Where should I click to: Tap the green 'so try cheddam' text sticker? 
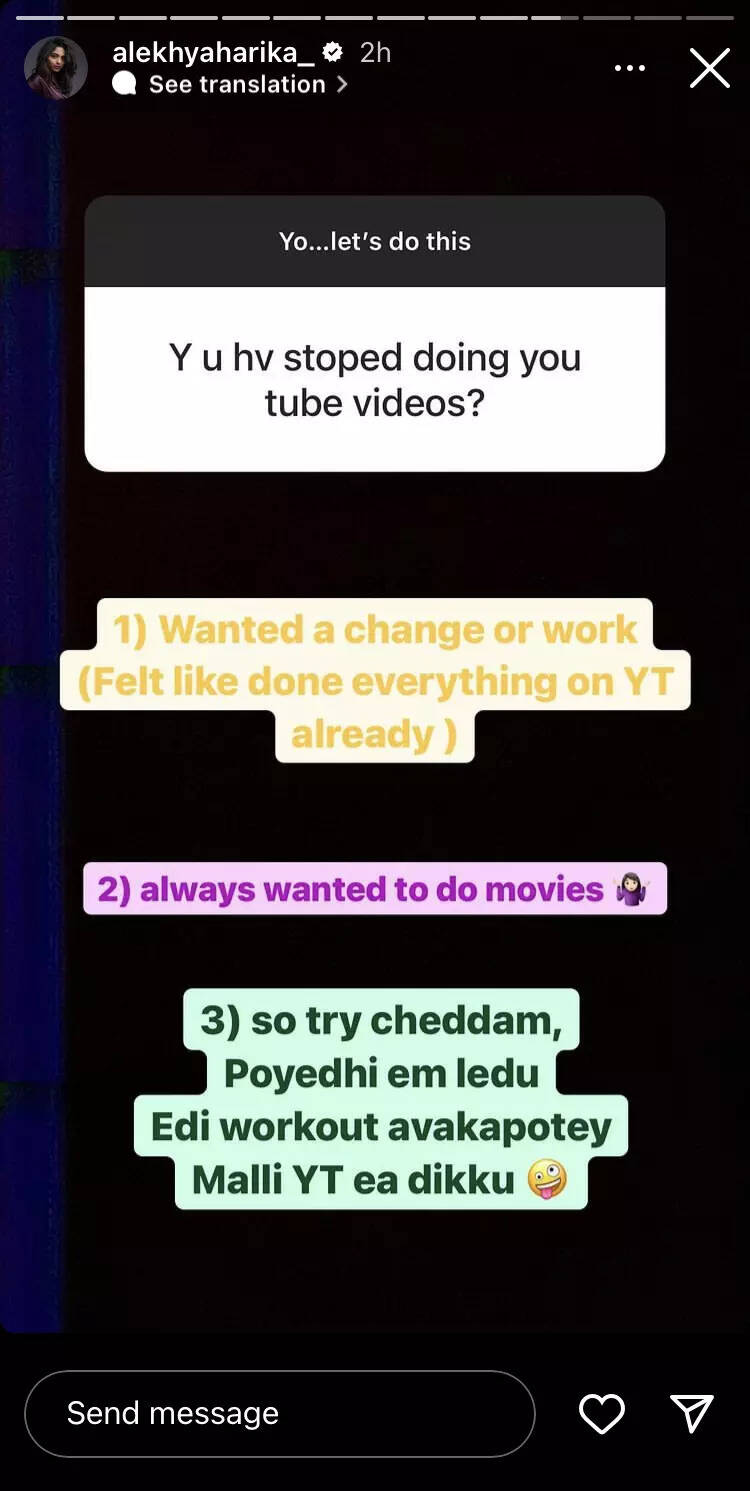[x=380, y=1099]
